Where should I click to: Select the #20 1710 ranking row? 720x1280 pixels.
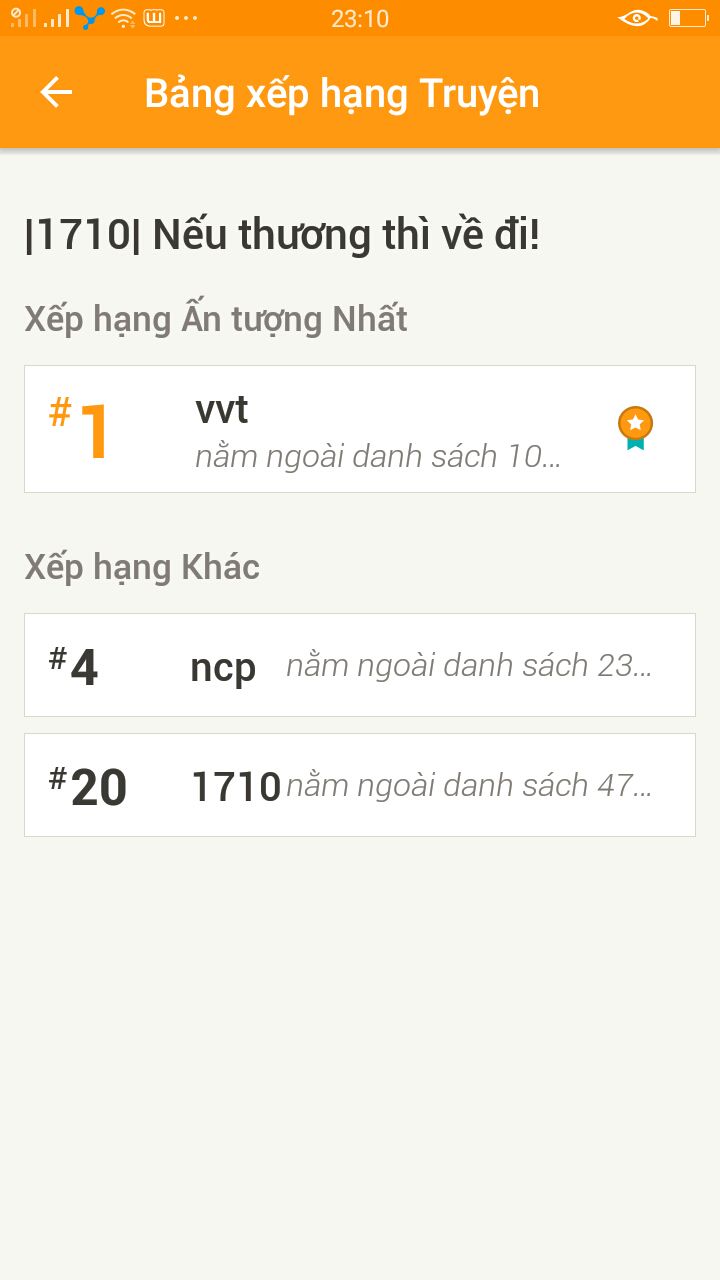(x=360, y=785)
